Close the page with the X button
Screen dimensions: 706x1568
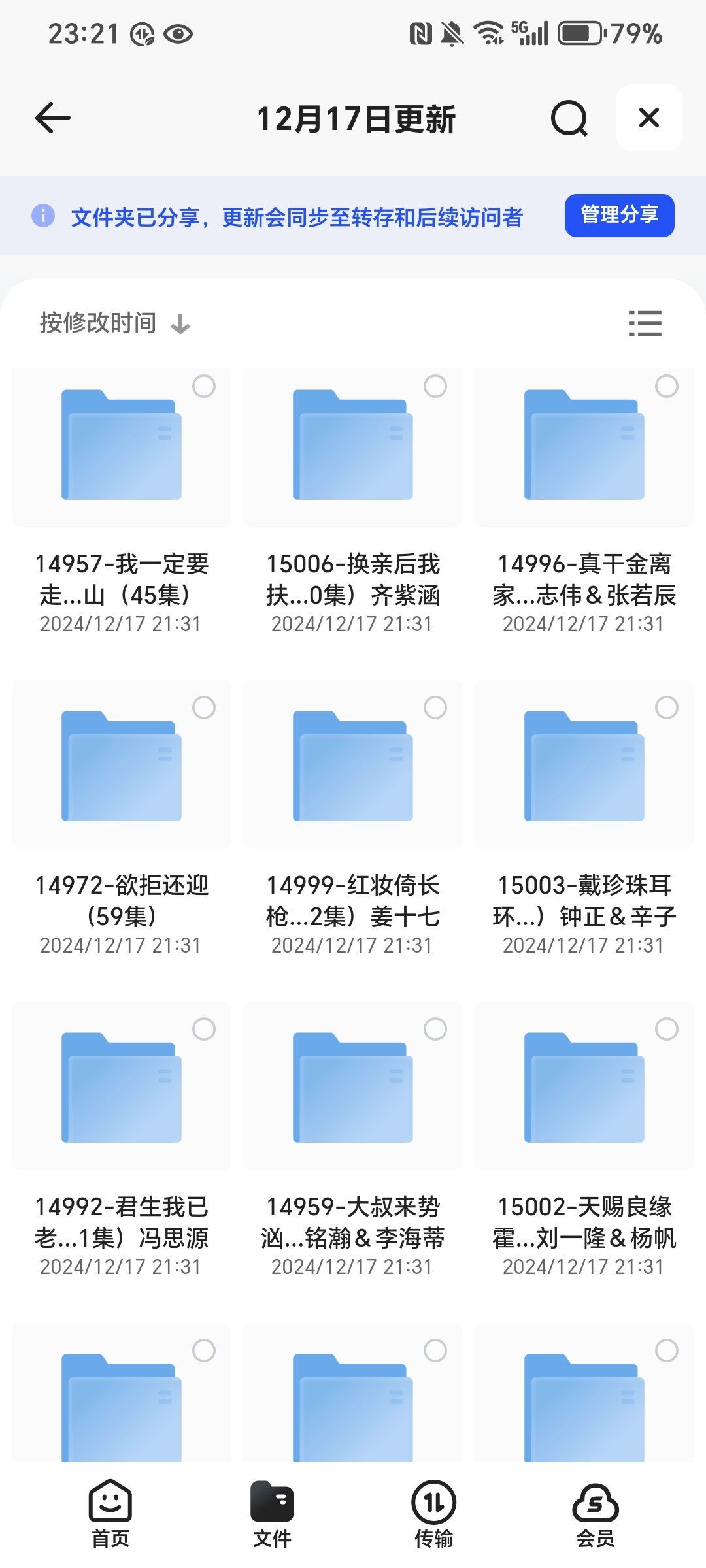click(649, 118)
